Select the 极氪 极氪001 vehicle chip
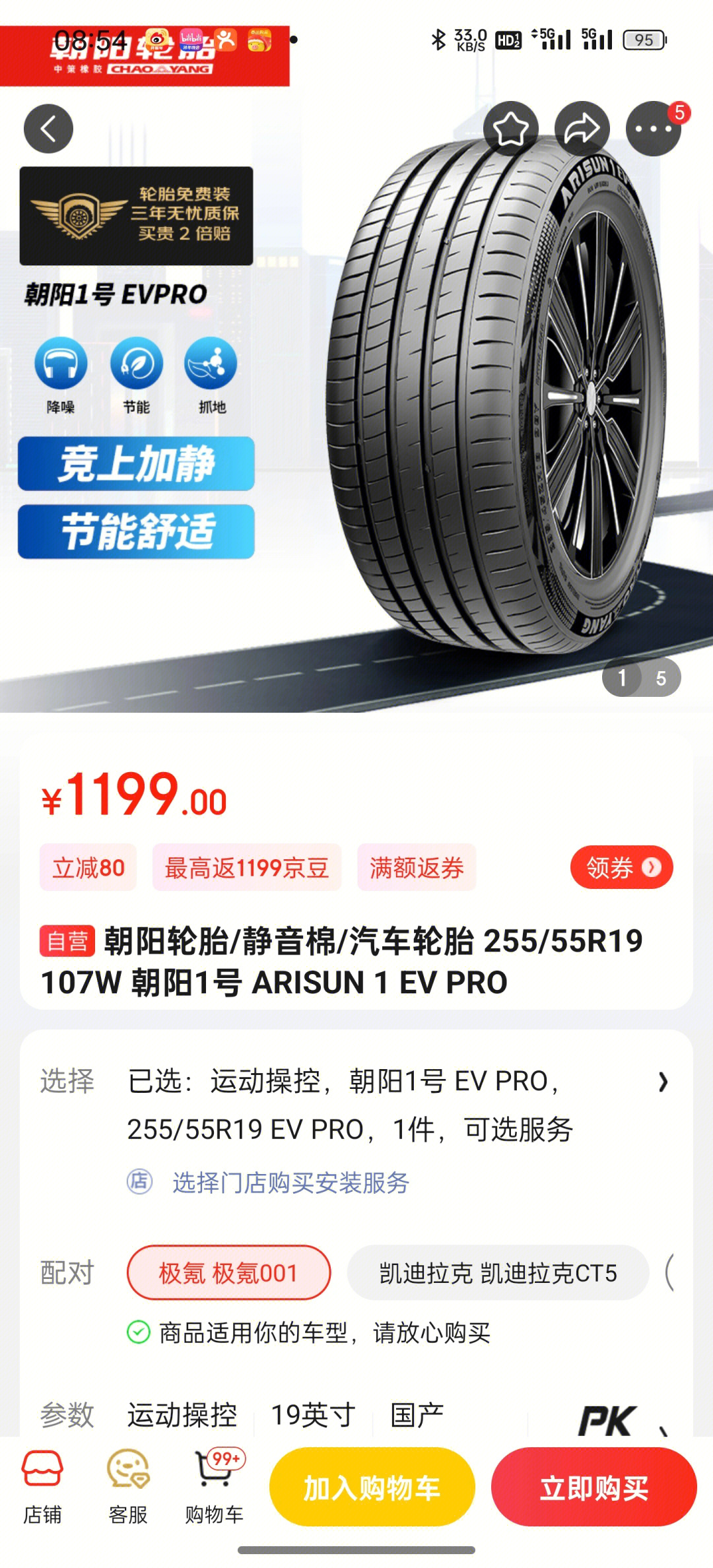 tap(228, 1272)
